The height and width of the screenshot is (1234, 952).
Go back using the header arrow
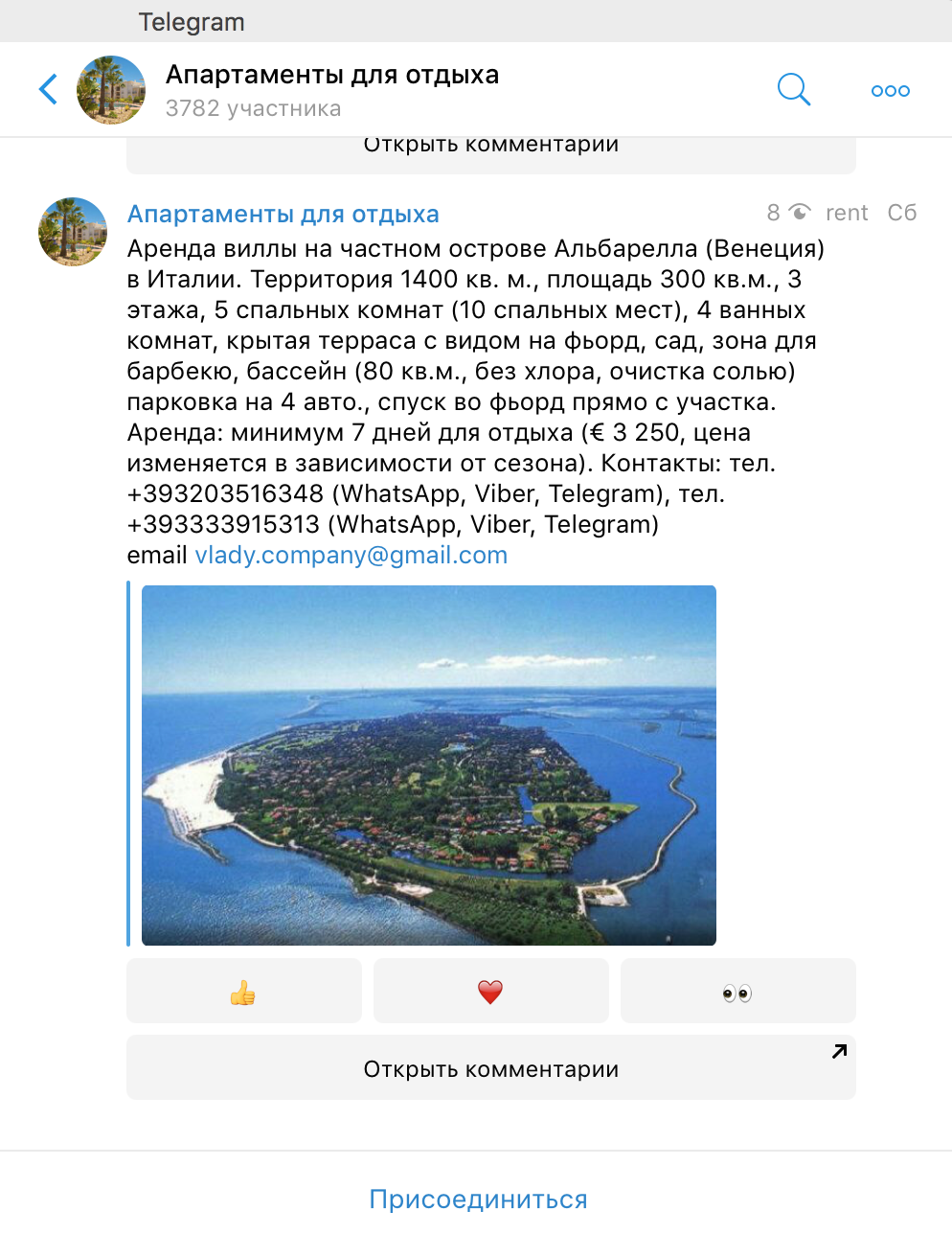pos(48,90)
